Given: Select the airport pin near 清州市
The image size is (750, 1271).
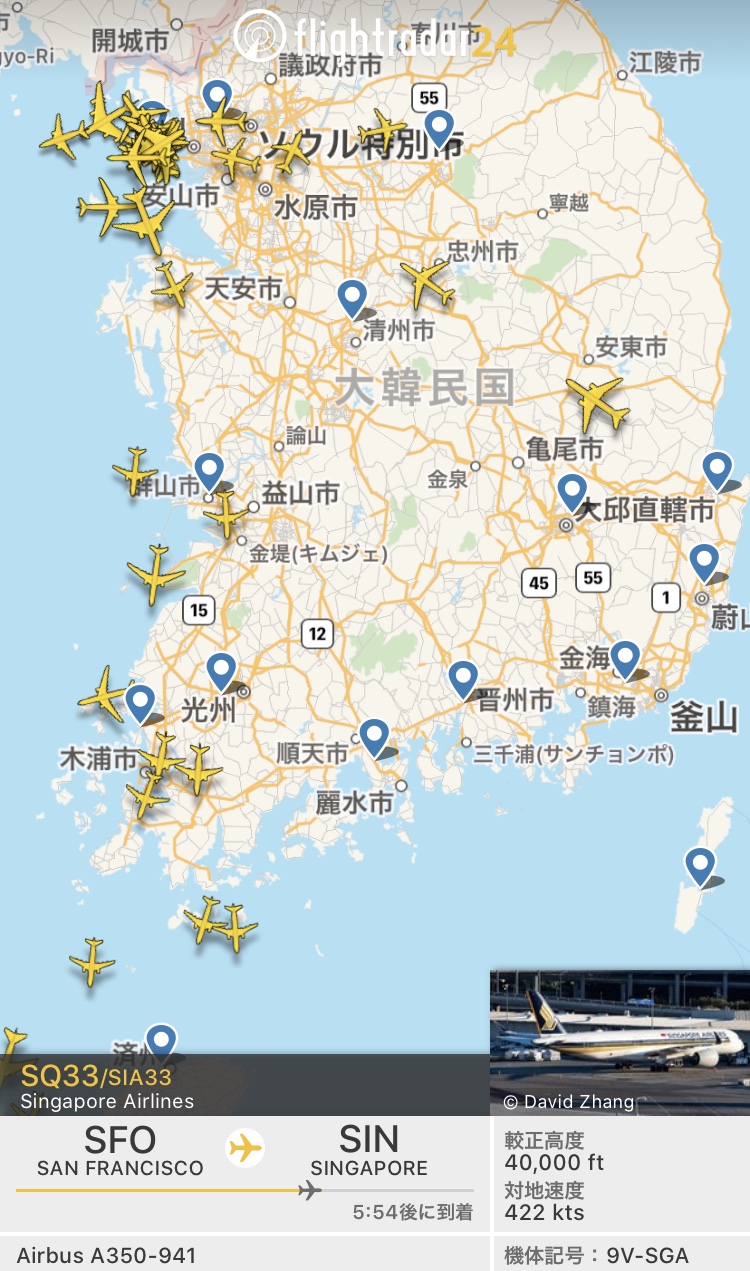Looking at the screenshot, I should tap(352, 299).
